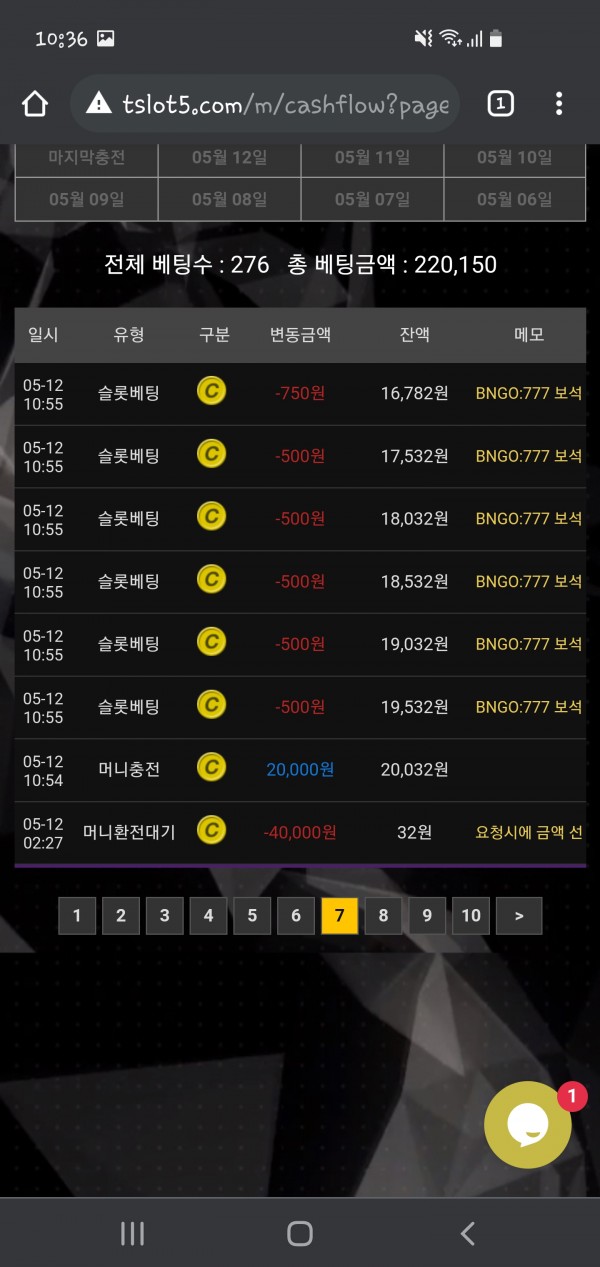Open the browser overflow menu
This screenshot has width=600, height=1267.
[x=559, y=103]
